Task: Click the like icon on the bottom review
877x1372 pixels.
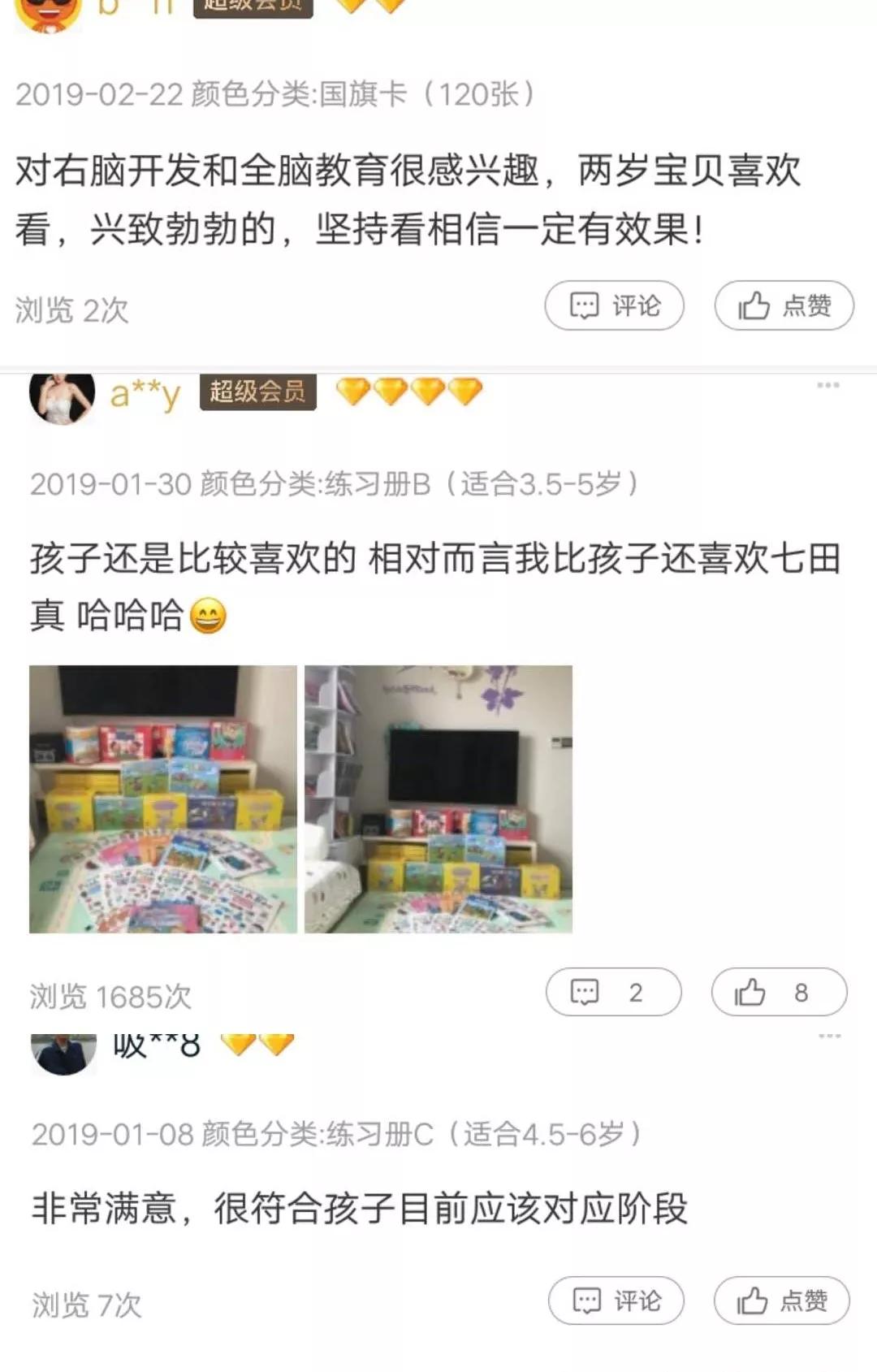Action: 751,1299
